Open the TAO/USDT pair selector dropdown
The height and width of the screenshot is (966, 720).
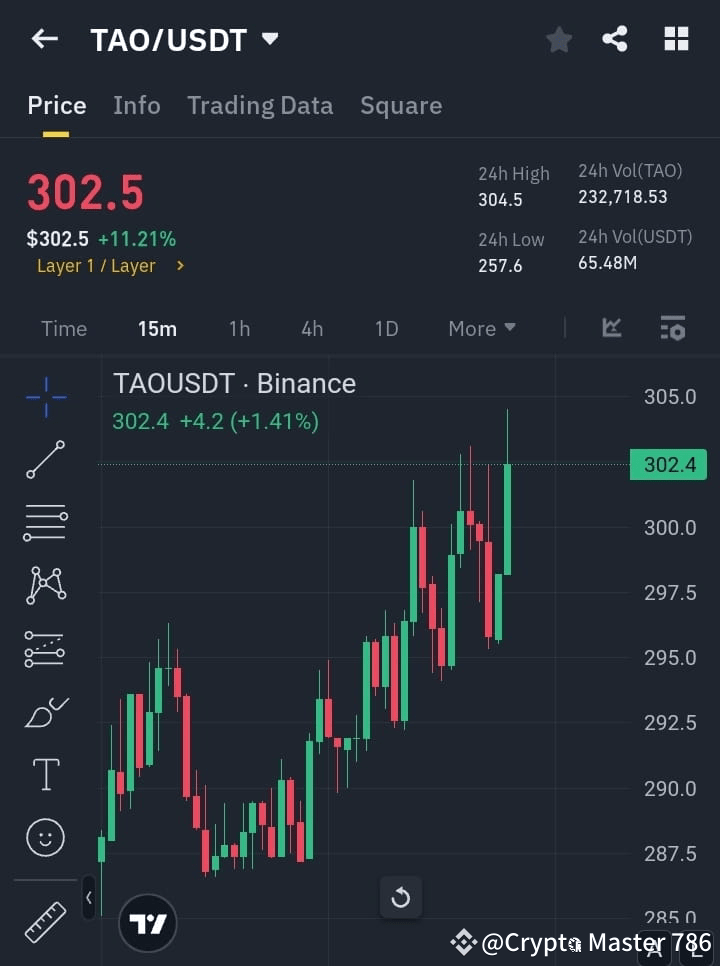click(x=184, y=39)
